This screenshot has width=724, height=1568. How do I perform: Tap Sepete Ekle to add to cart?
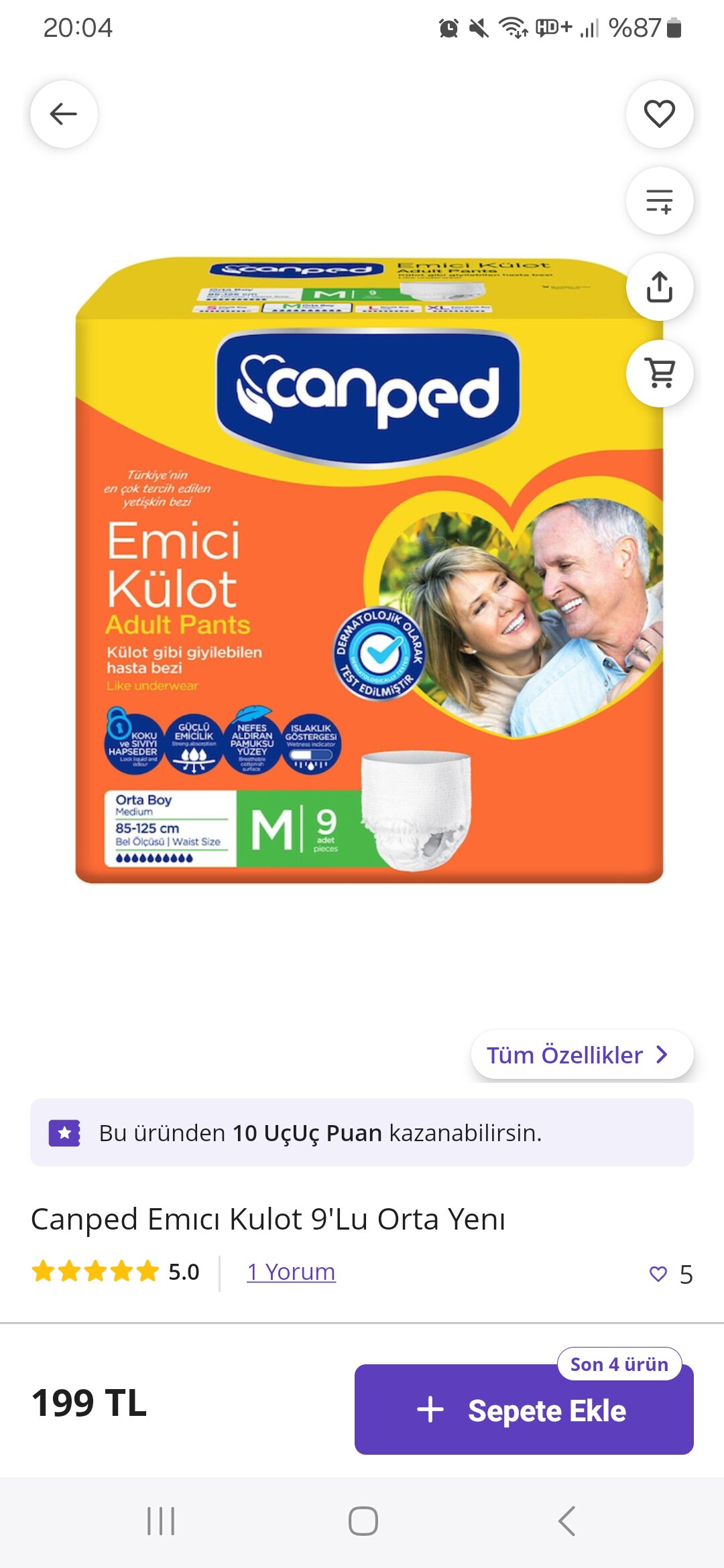524,1410
